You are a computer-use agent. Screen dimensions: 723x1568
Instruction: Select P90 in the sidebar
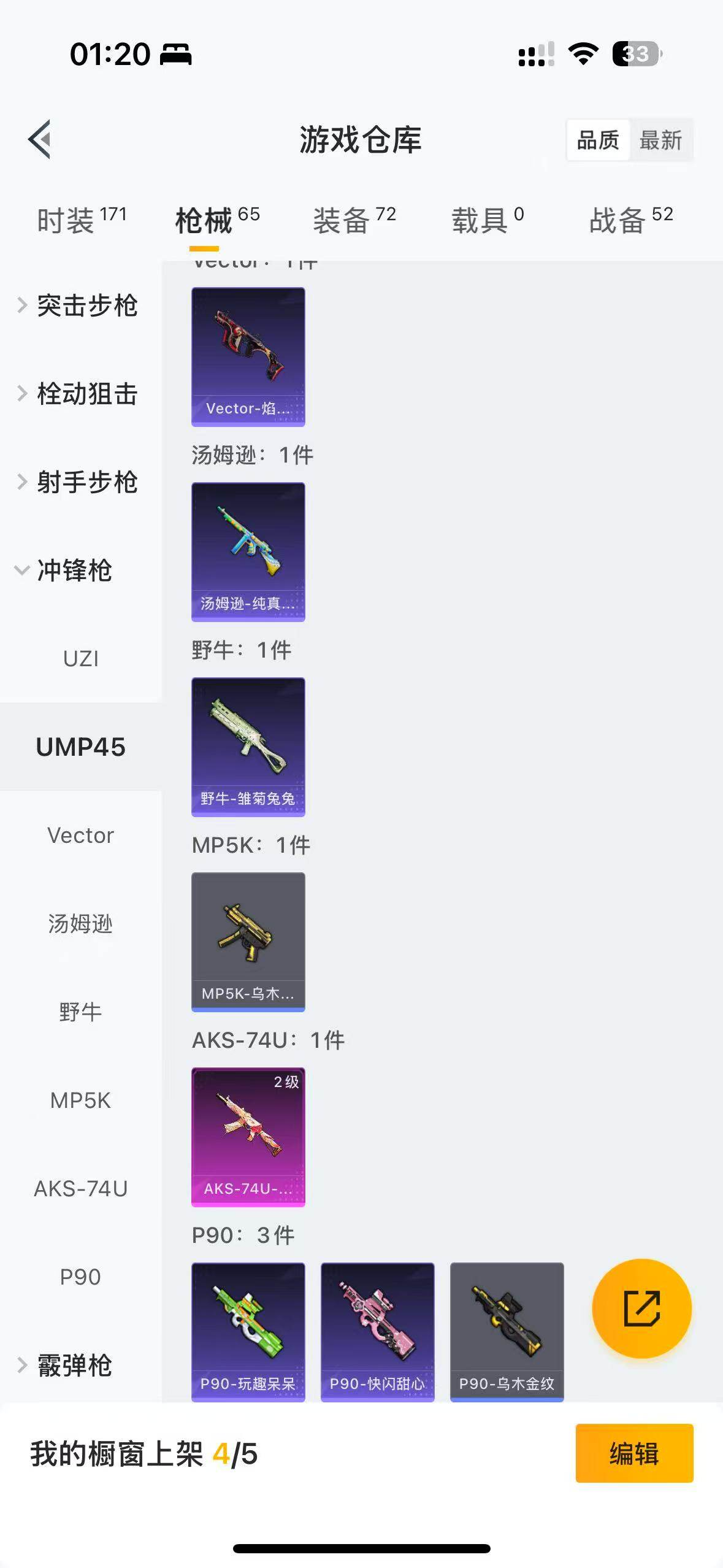coord(80,1277)
